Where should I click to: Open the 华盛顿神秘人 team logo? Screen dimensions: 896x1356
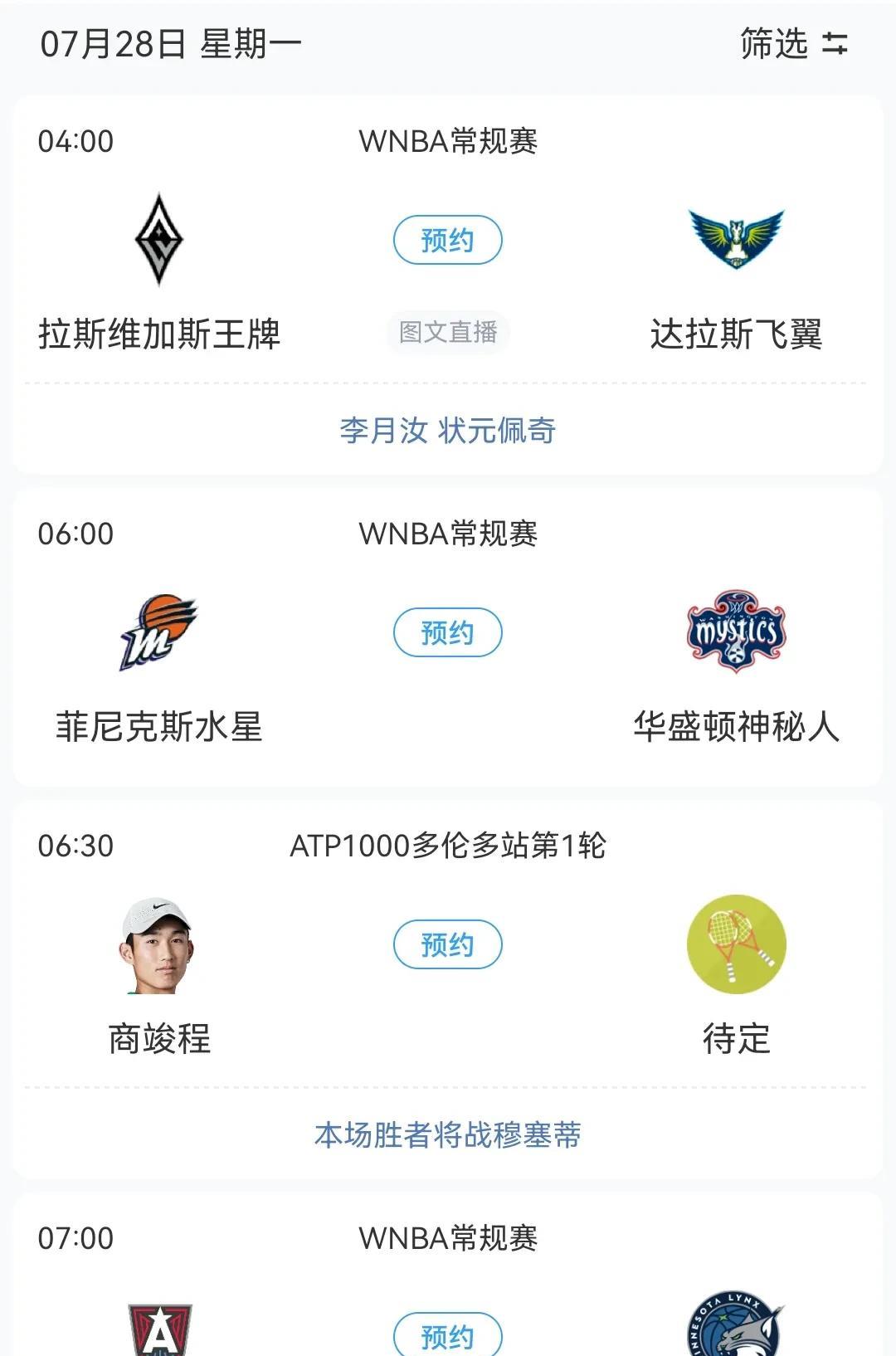736,632
